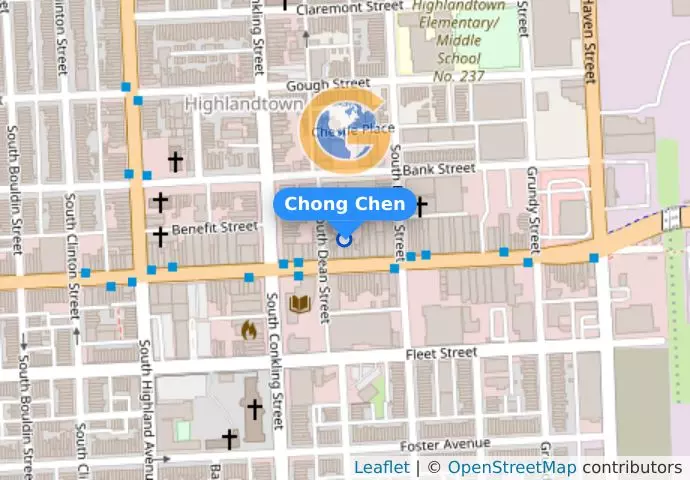Tap the Chong Chen map marker
This screenshot has height=480, width=690.
coord(345,239)
